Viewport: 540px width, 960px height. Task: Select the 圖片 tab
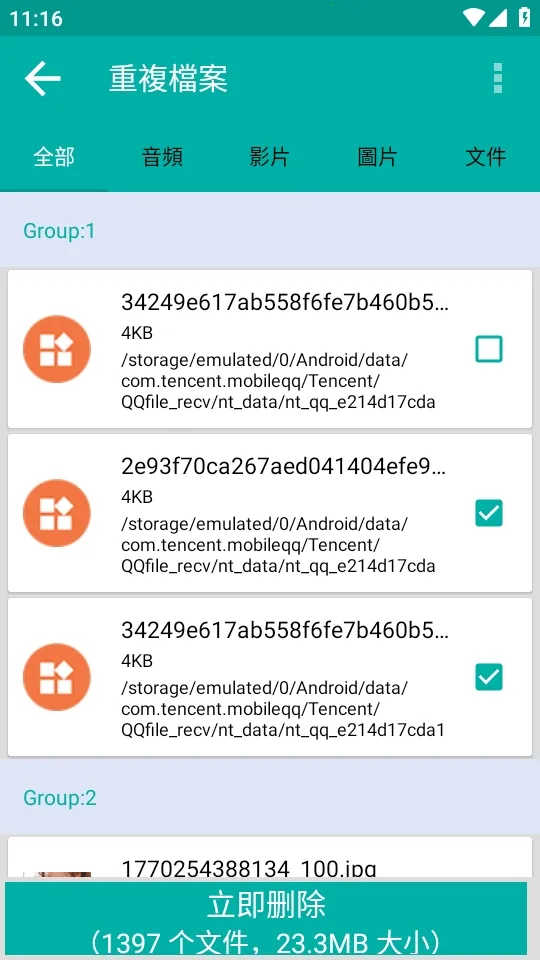click(x=377, y=157)
